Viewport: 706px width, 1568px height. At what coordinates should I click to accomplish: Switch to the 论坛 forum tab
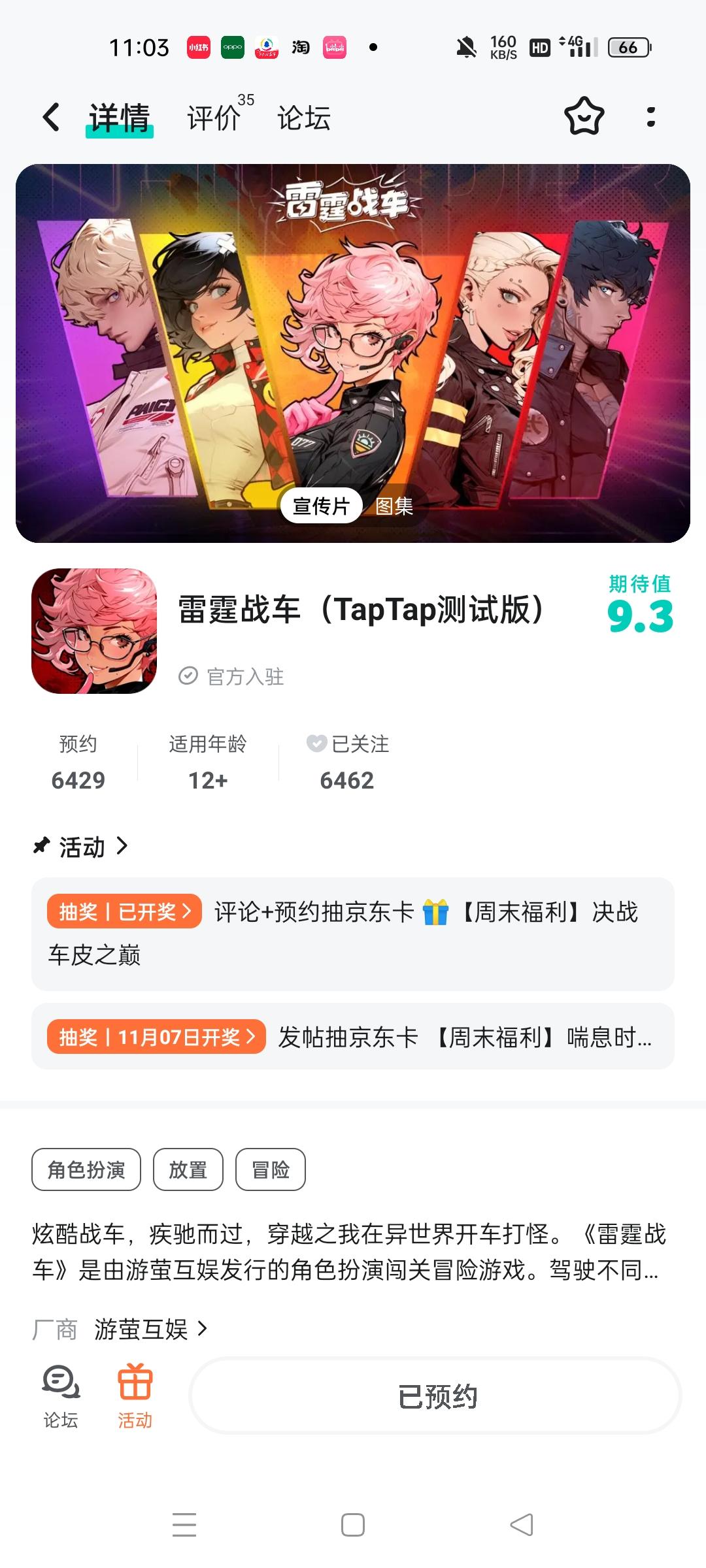coord(304,118)
